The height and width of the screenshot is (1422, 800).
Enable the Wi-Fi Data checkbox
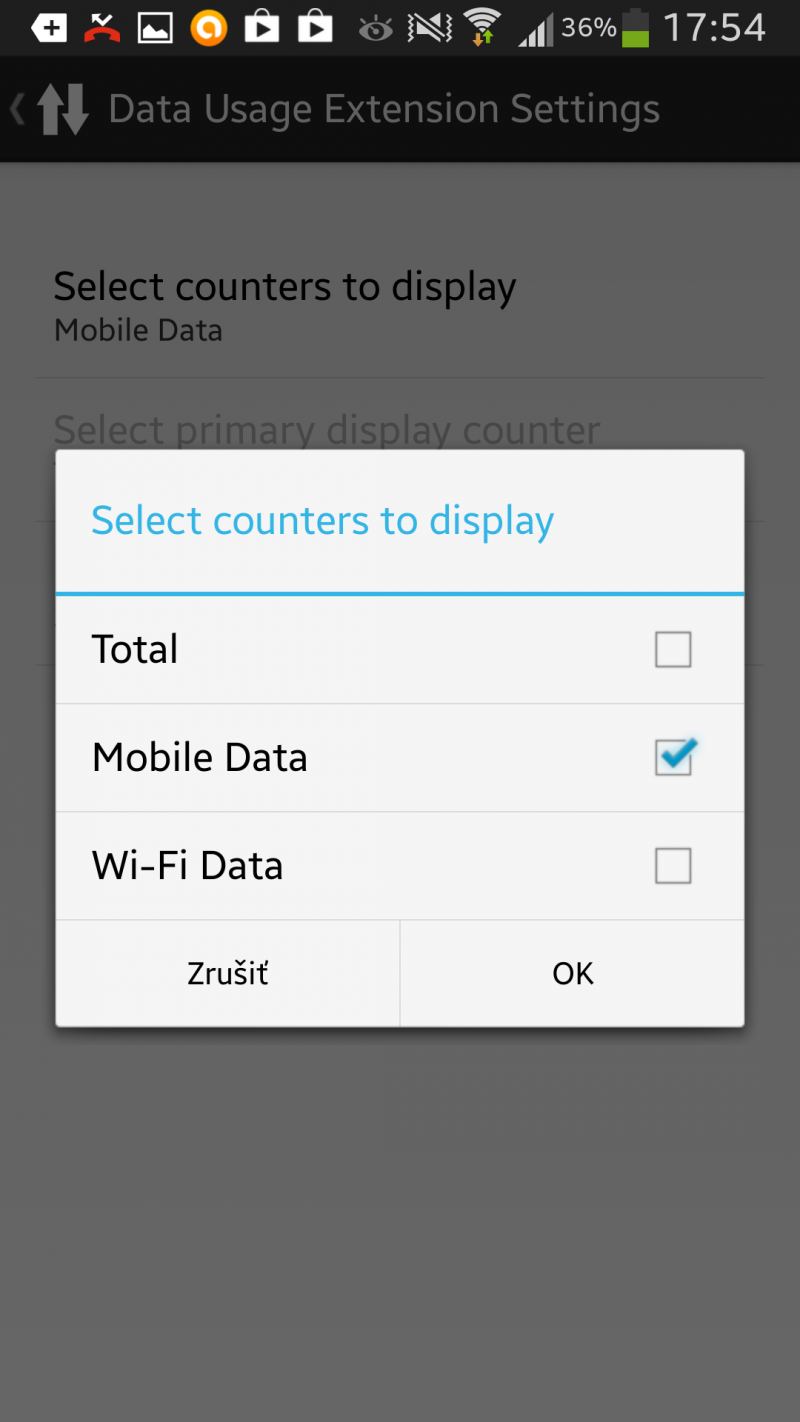pyautogui.click(x=672, y=866)
